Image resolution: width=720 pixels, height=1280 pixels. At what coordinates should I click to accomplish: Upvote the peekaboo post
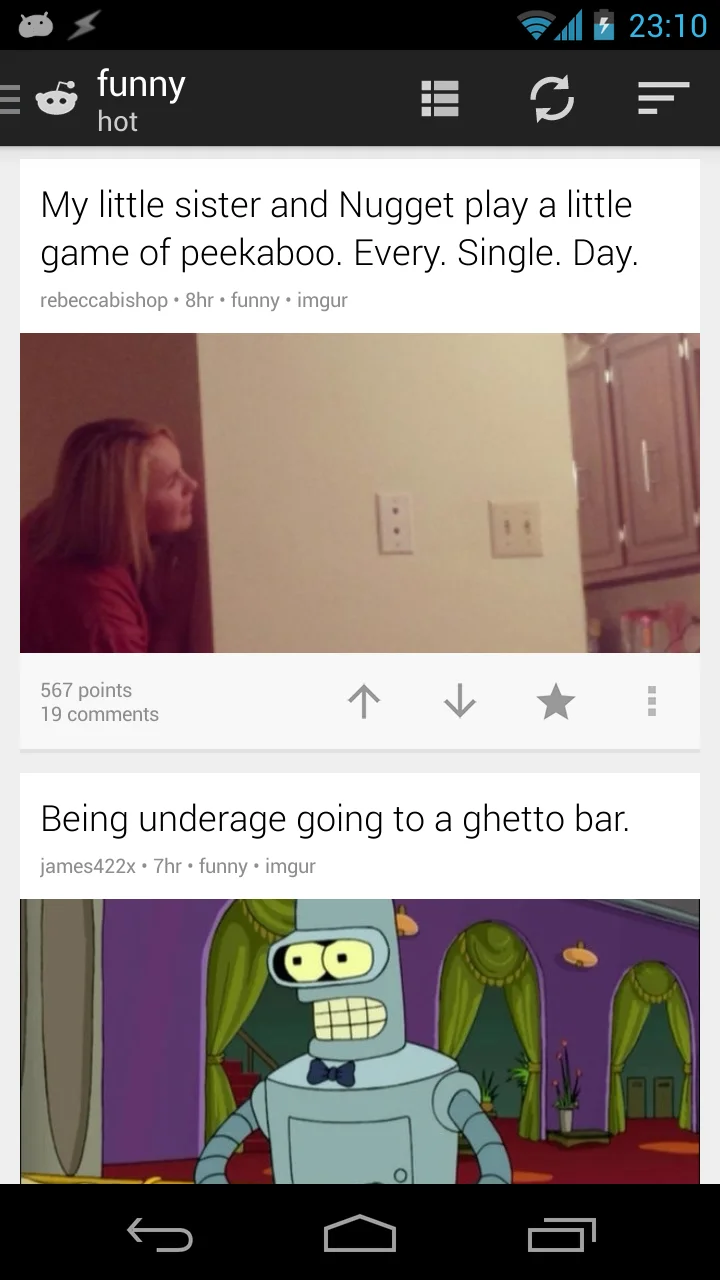364,702
